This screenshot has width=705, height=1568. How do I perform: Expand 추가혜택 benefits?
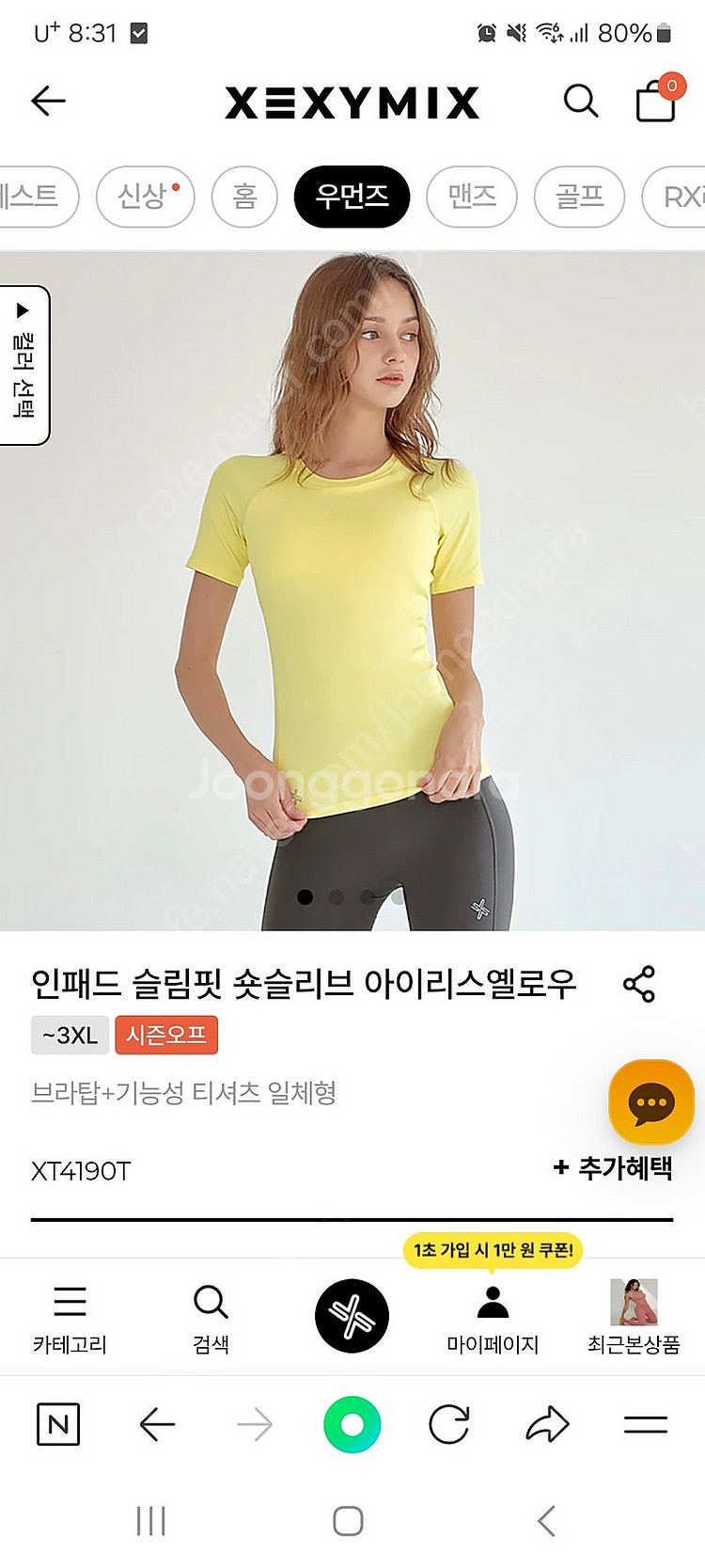(x=613, y=1168)
